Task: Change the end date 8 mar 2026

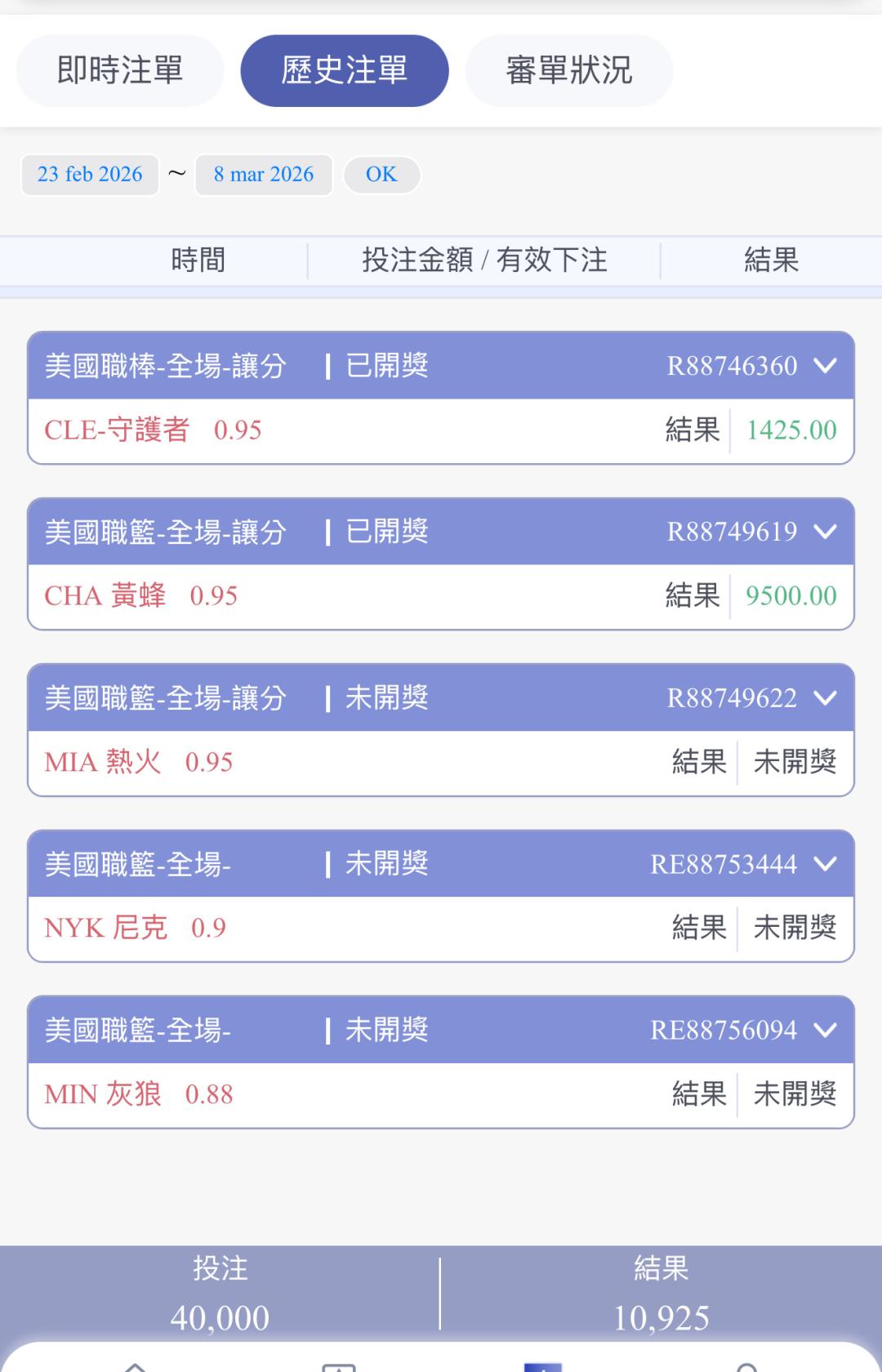Action: click(x=264, y=175)
